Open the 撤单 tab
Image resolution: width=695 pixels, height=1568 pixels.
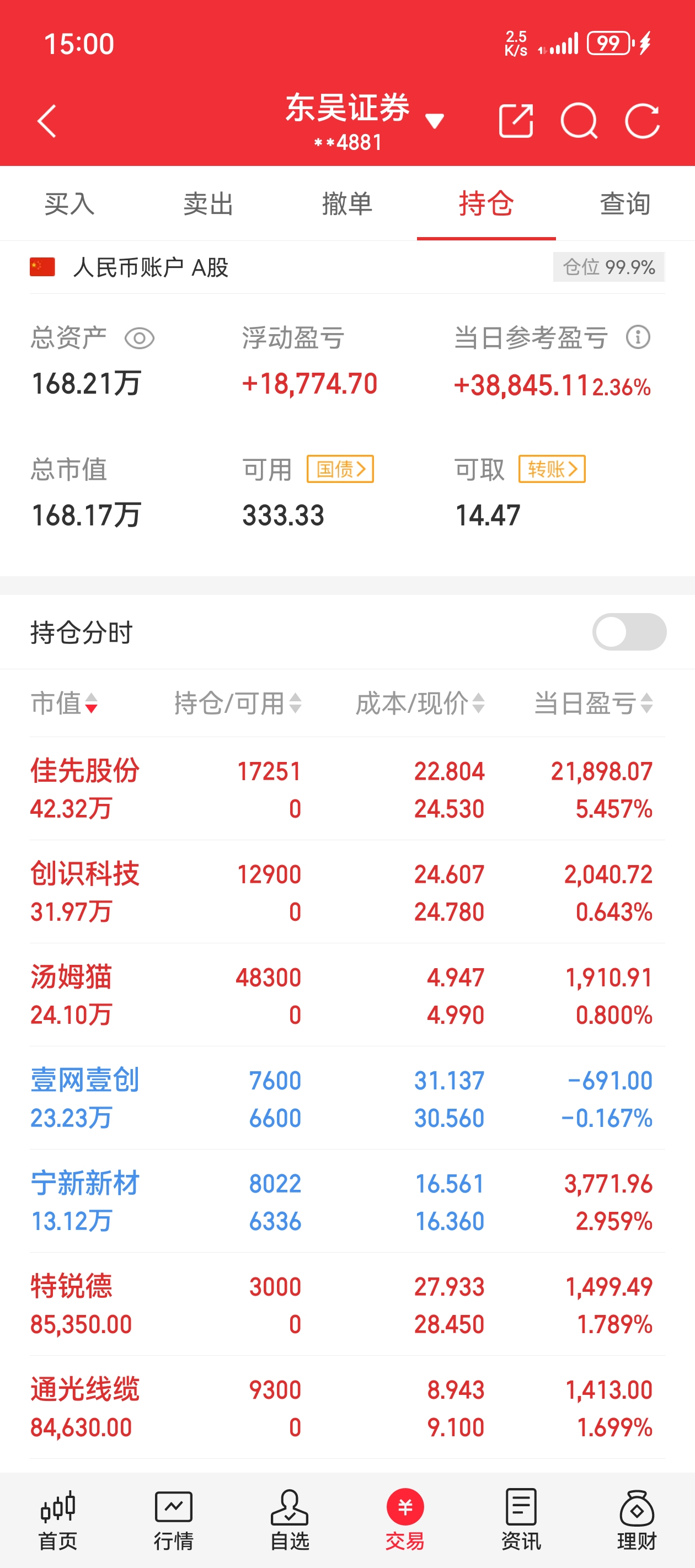(347, 203)
